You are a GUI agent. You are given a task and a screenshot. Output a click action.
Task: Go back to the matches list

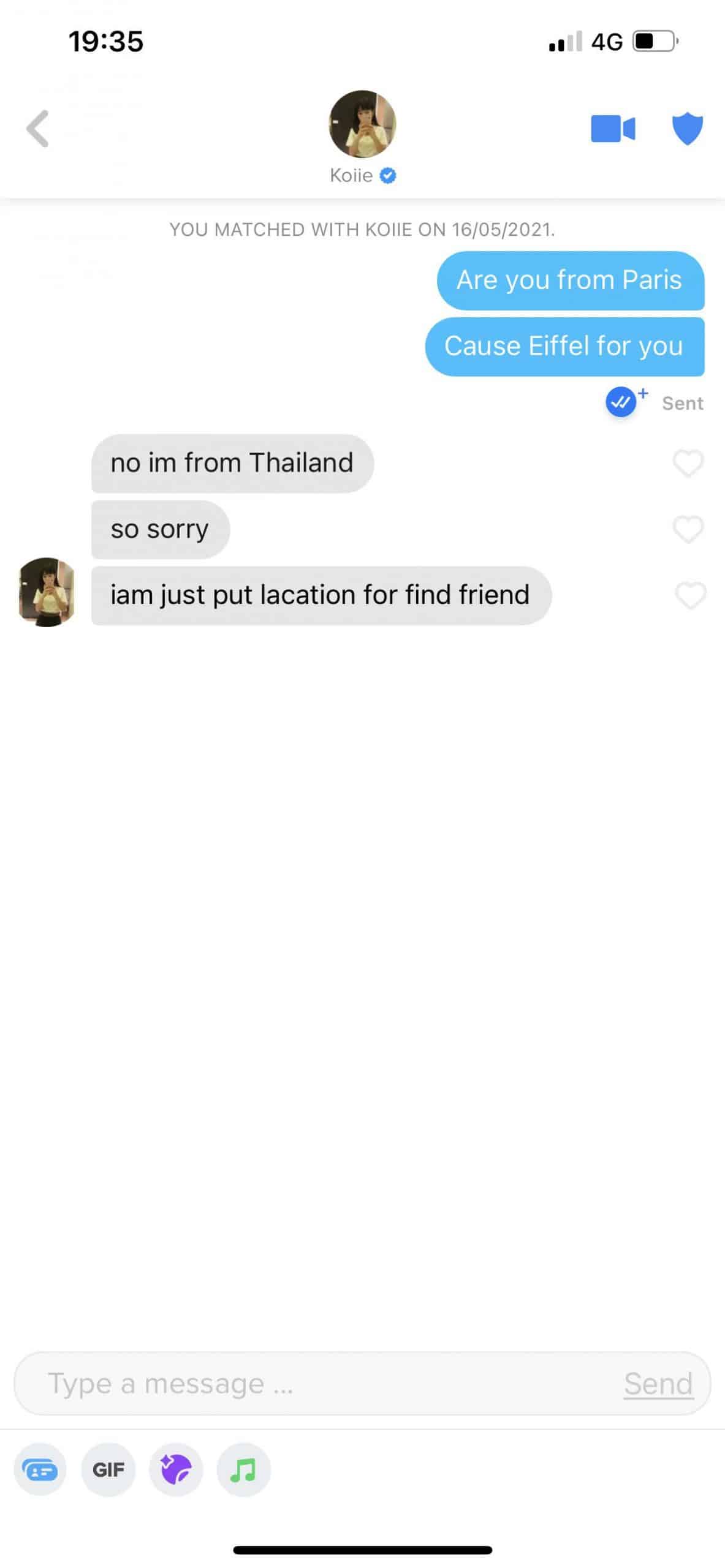pos(38,129)
